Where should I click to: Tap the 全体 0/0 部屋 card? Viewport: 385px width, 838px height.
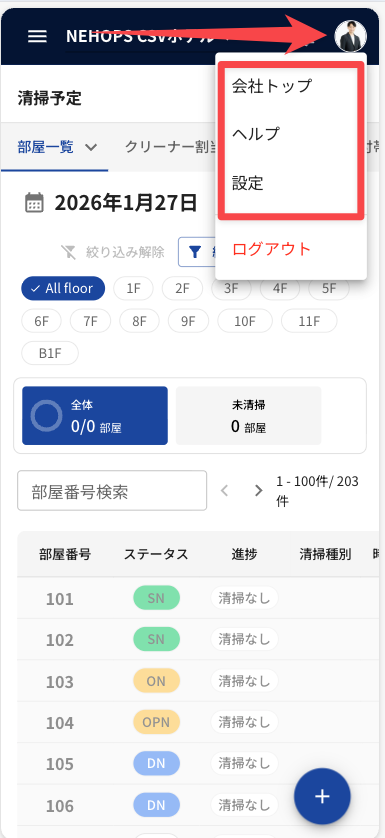[95, 416]
